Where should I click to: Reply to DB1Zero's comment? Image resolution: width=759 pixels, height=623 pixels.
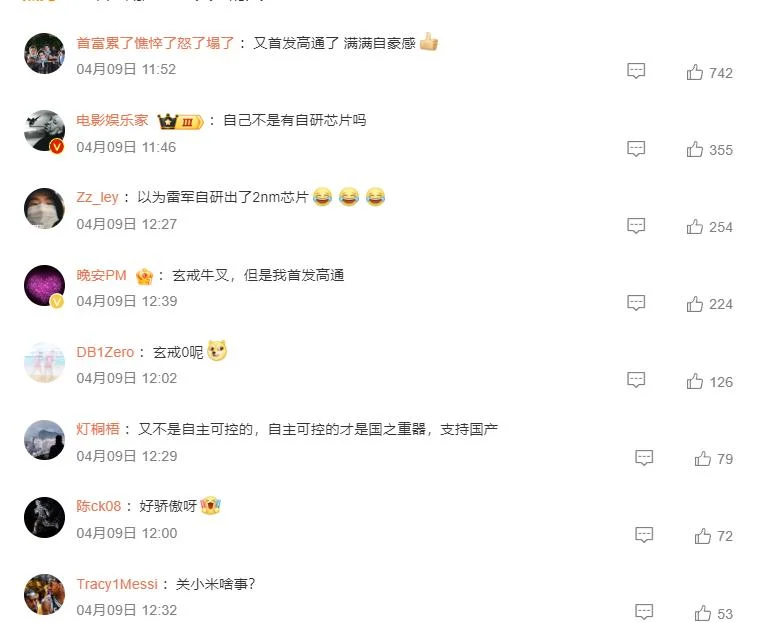[x=636, y=380]
